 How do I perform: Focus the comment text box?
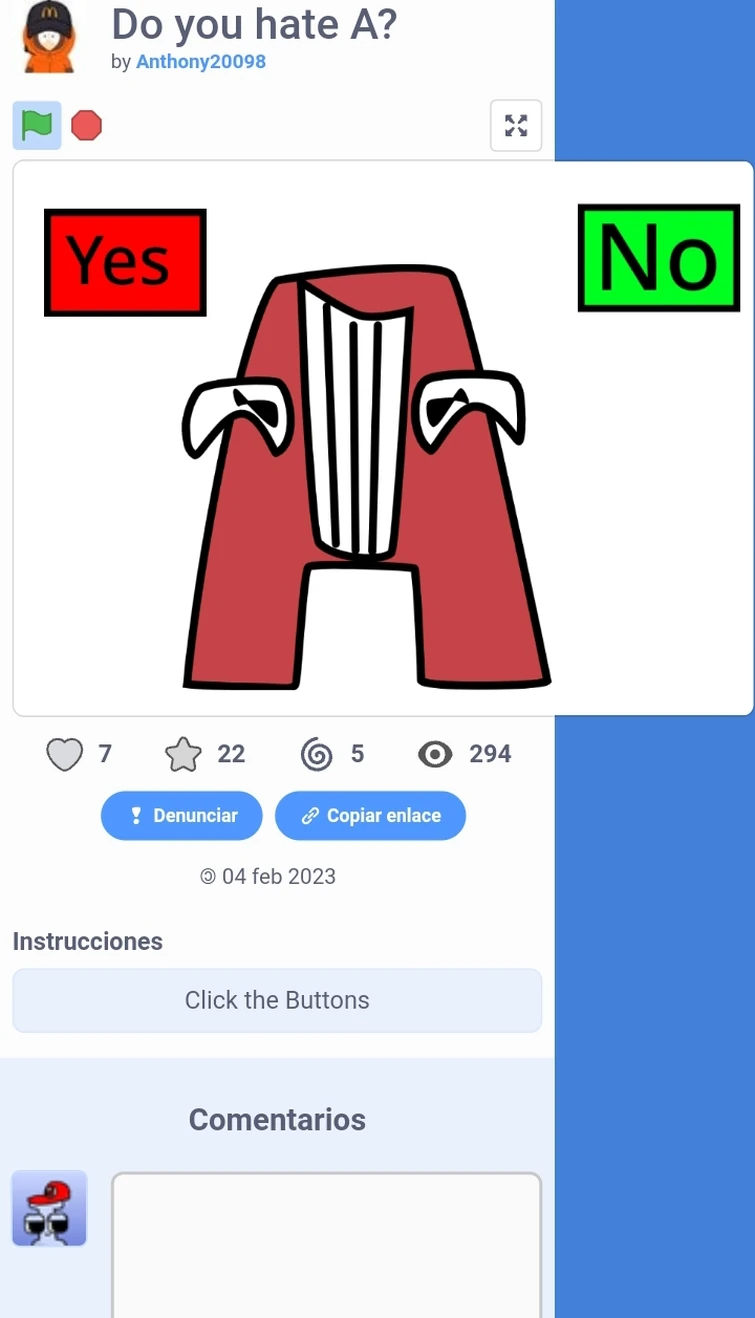coord(326,1245)
